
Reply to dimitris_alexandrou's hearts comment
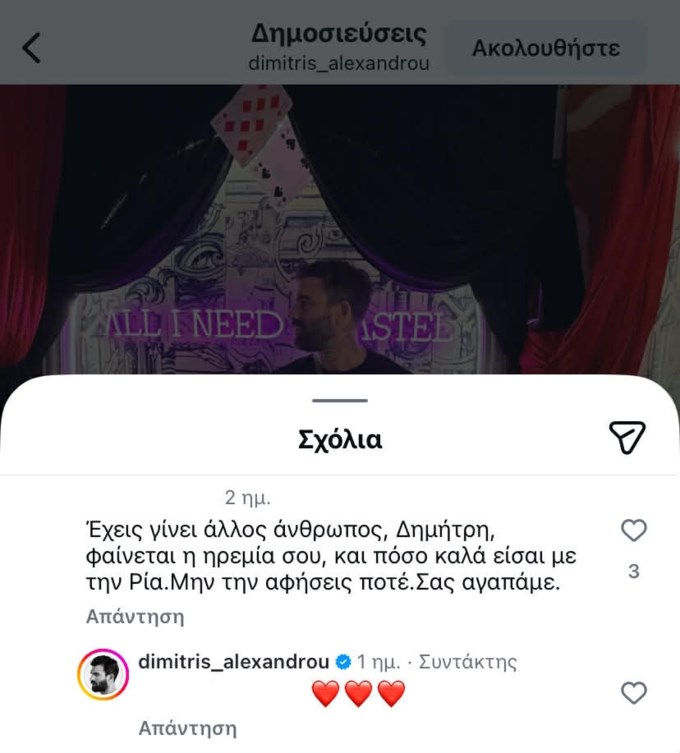click(187, 727)
